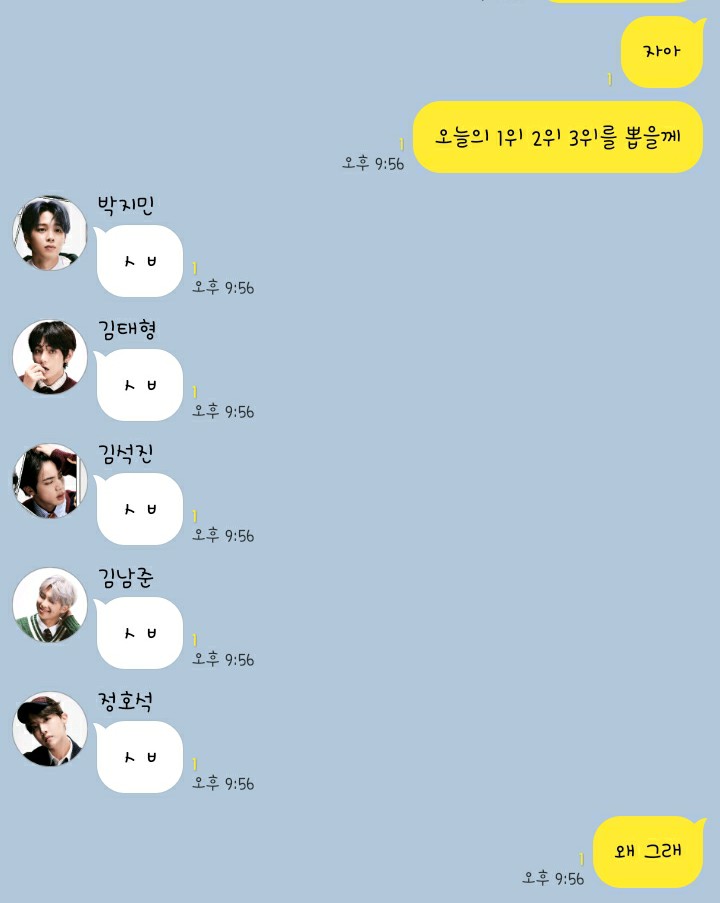
Task: Tap 김남준's 'ㅅ ㅂ' message bubble
Action: click(139, 633)
